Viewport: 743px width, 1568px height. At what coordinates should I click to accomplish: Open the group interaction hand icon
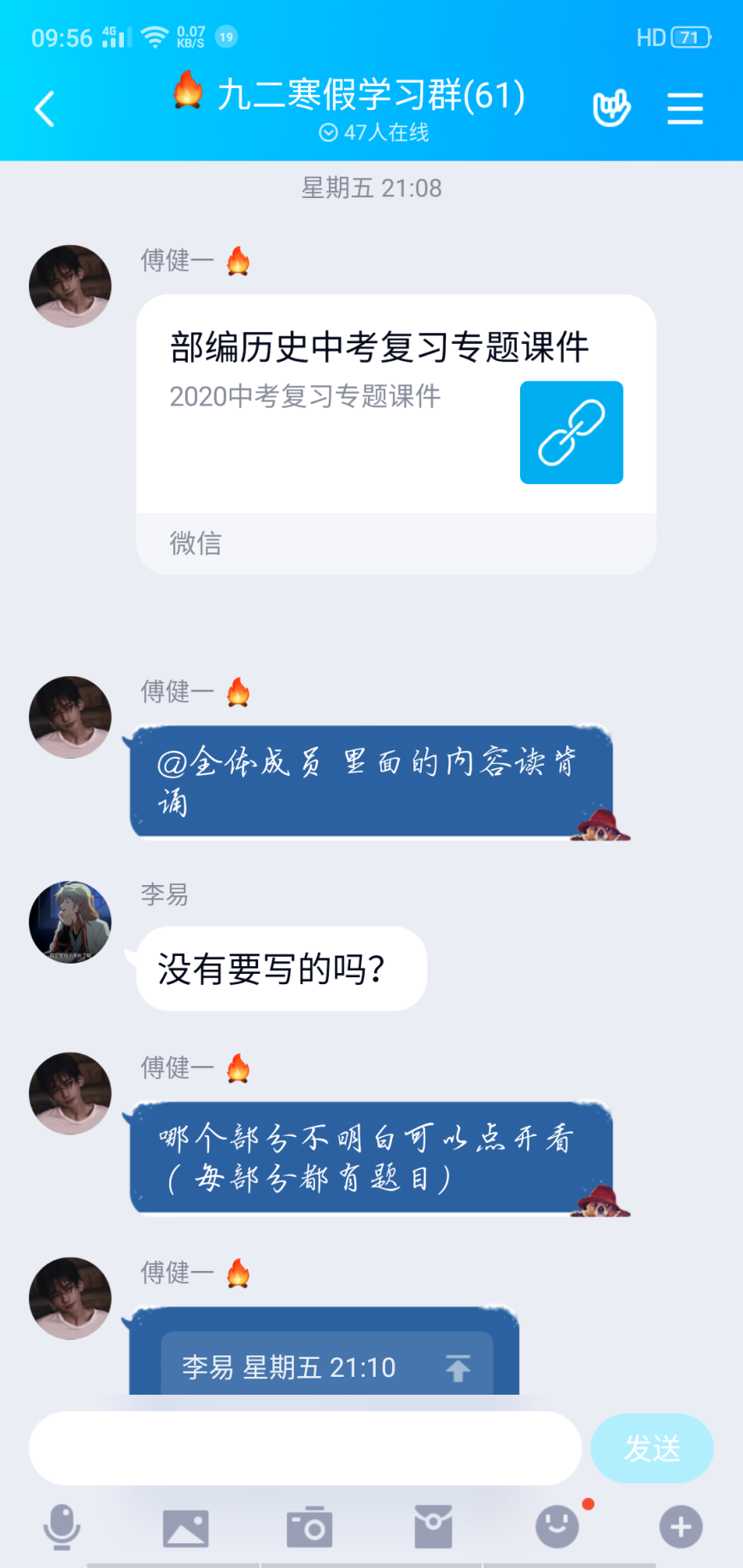coord(611,108)
